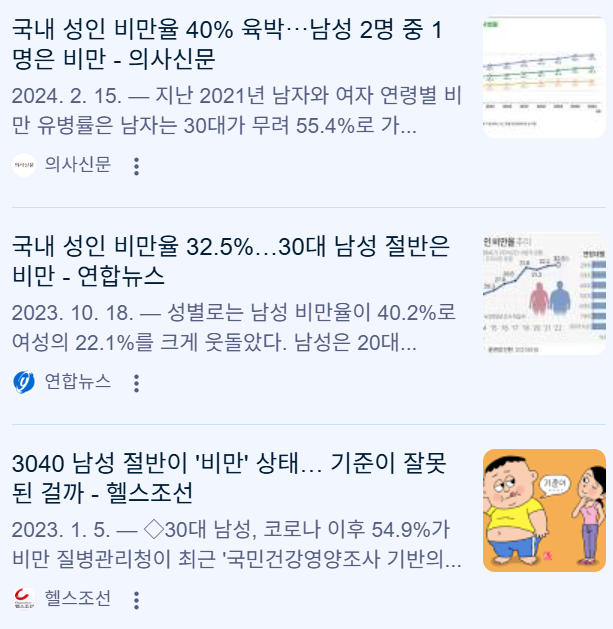This screenshot has width=613, height=629.
Task: Open more options next to 의사신문
Action: 137,166
